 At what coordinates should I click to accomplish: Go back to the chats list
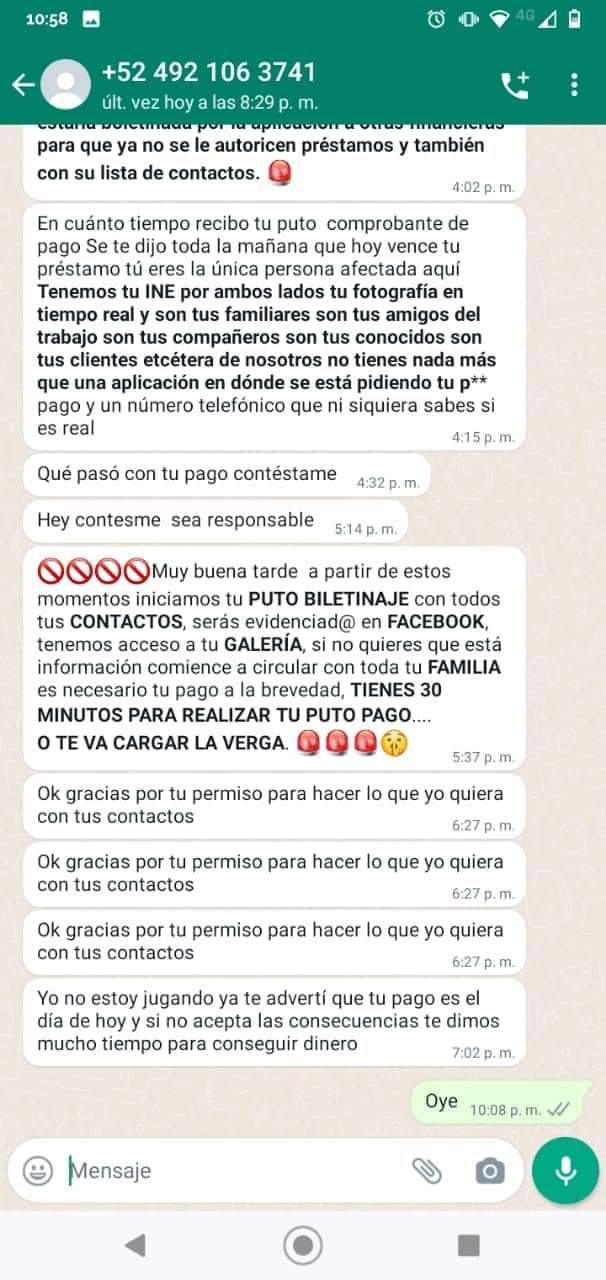(x=24, y=84)
